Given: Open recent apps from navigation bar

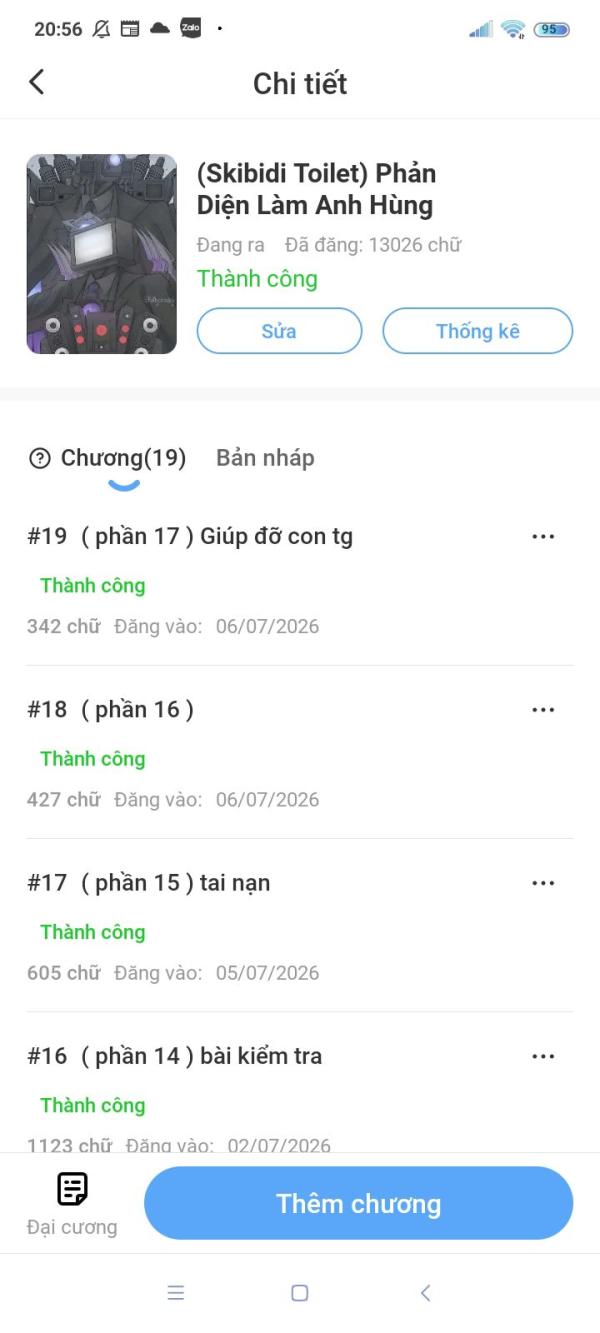Looking at the screenshot, I should point(176,1293).
